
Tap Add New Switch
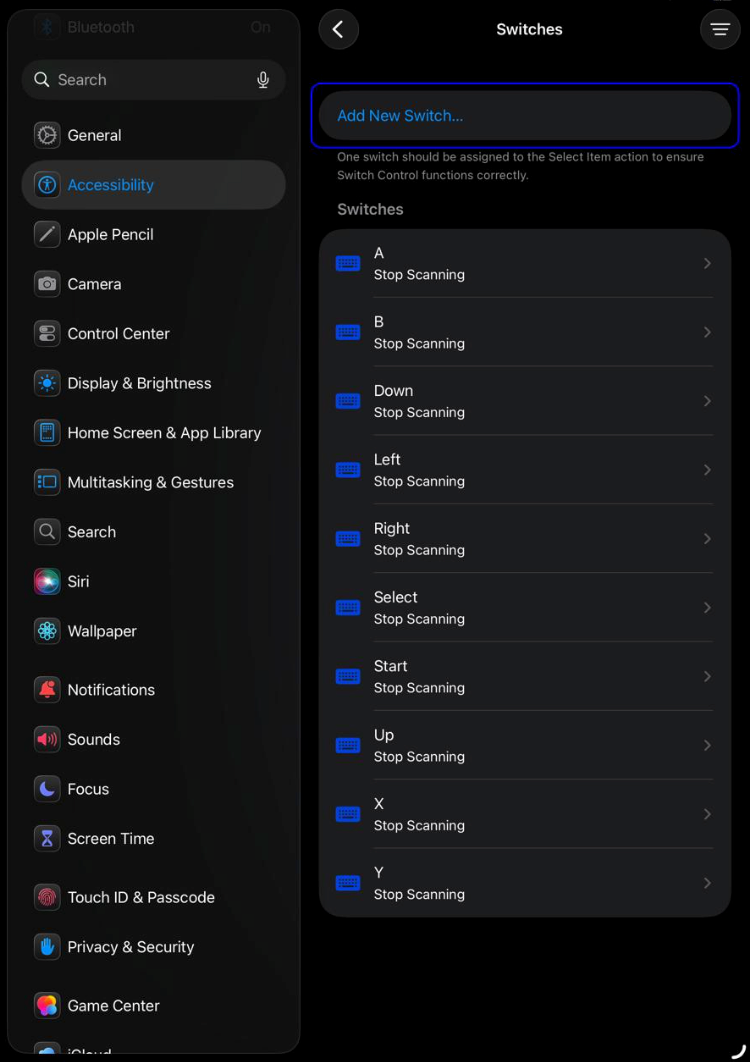tap(524, 116)
